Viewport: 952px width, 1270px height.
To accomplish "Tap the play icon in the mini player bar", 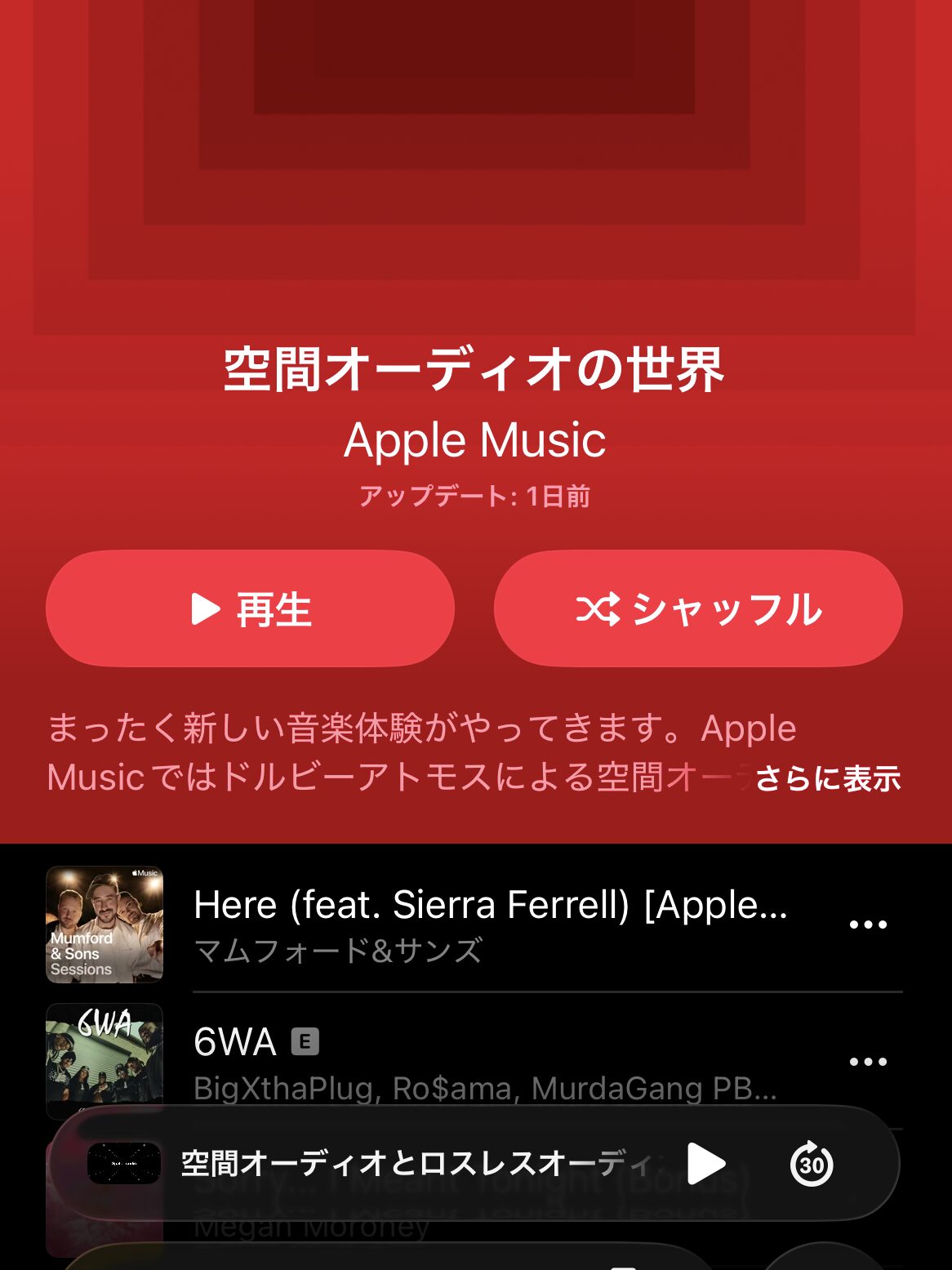I will tap(707, 1164).
